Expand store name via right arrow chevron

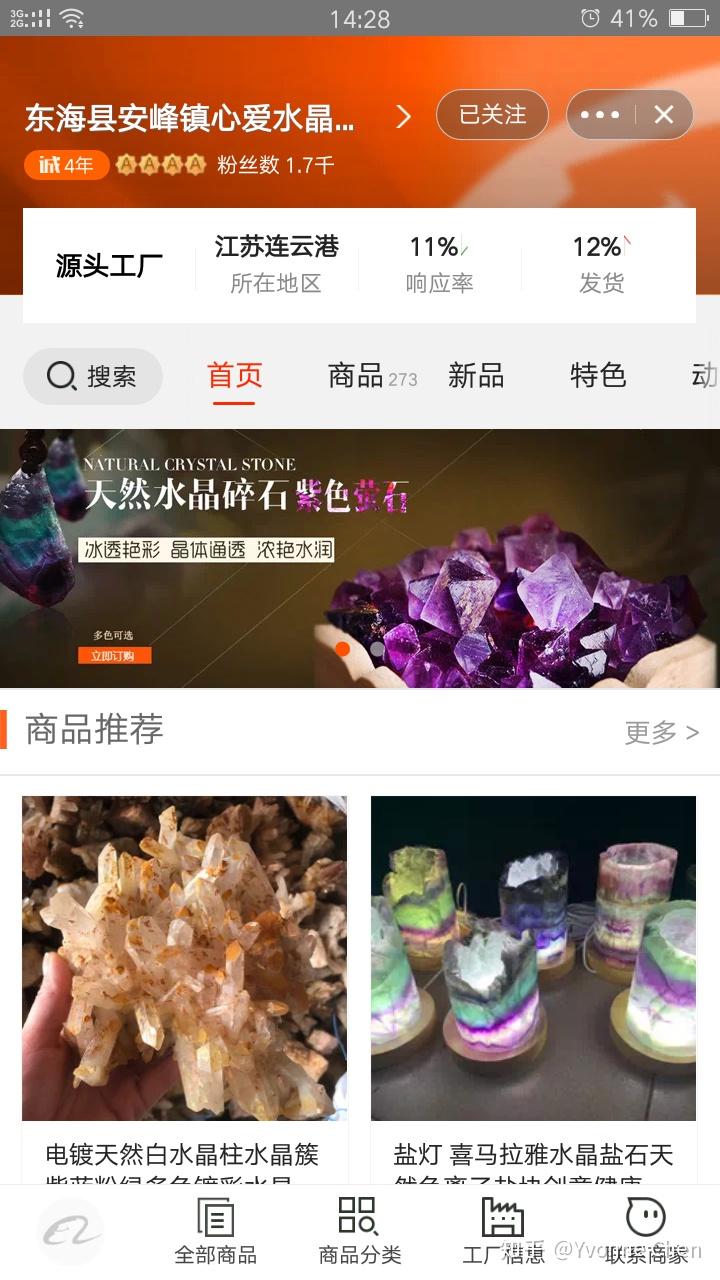(x=403, y=115)
